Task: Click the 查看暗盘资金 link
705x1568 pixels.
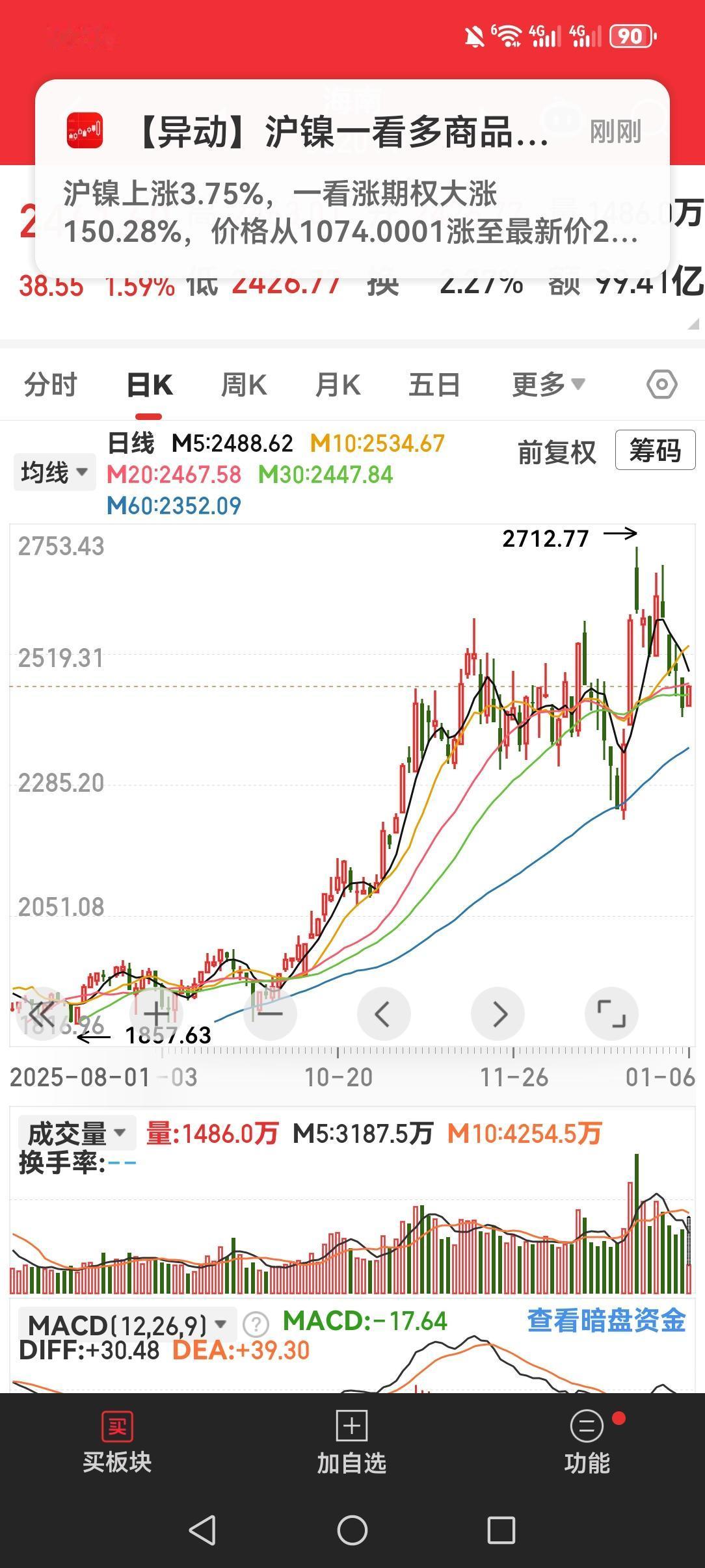Action: [x=607, y=1321]
